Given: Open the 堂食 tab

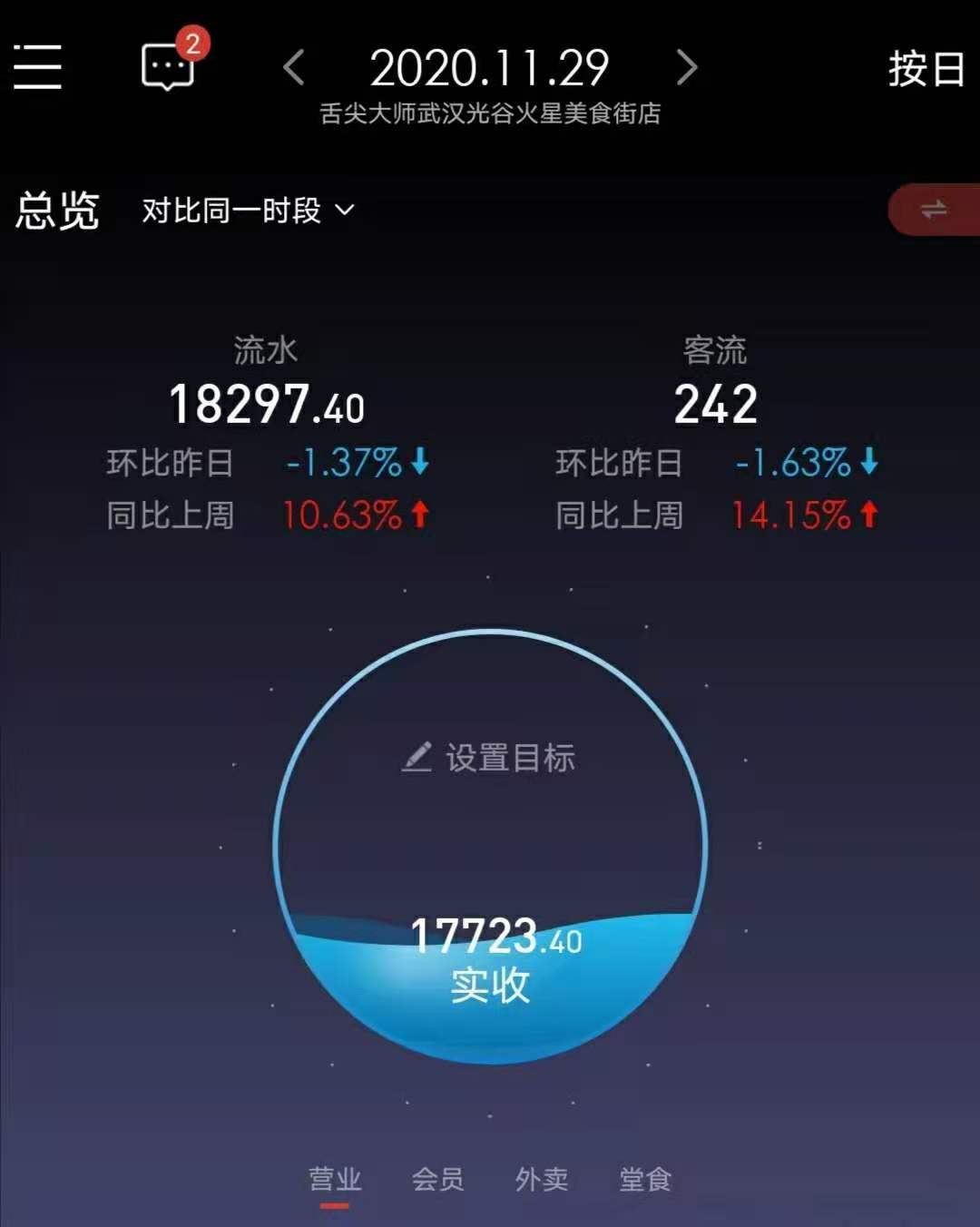Looking at the screenshot, I should (x=644, y=1178).
